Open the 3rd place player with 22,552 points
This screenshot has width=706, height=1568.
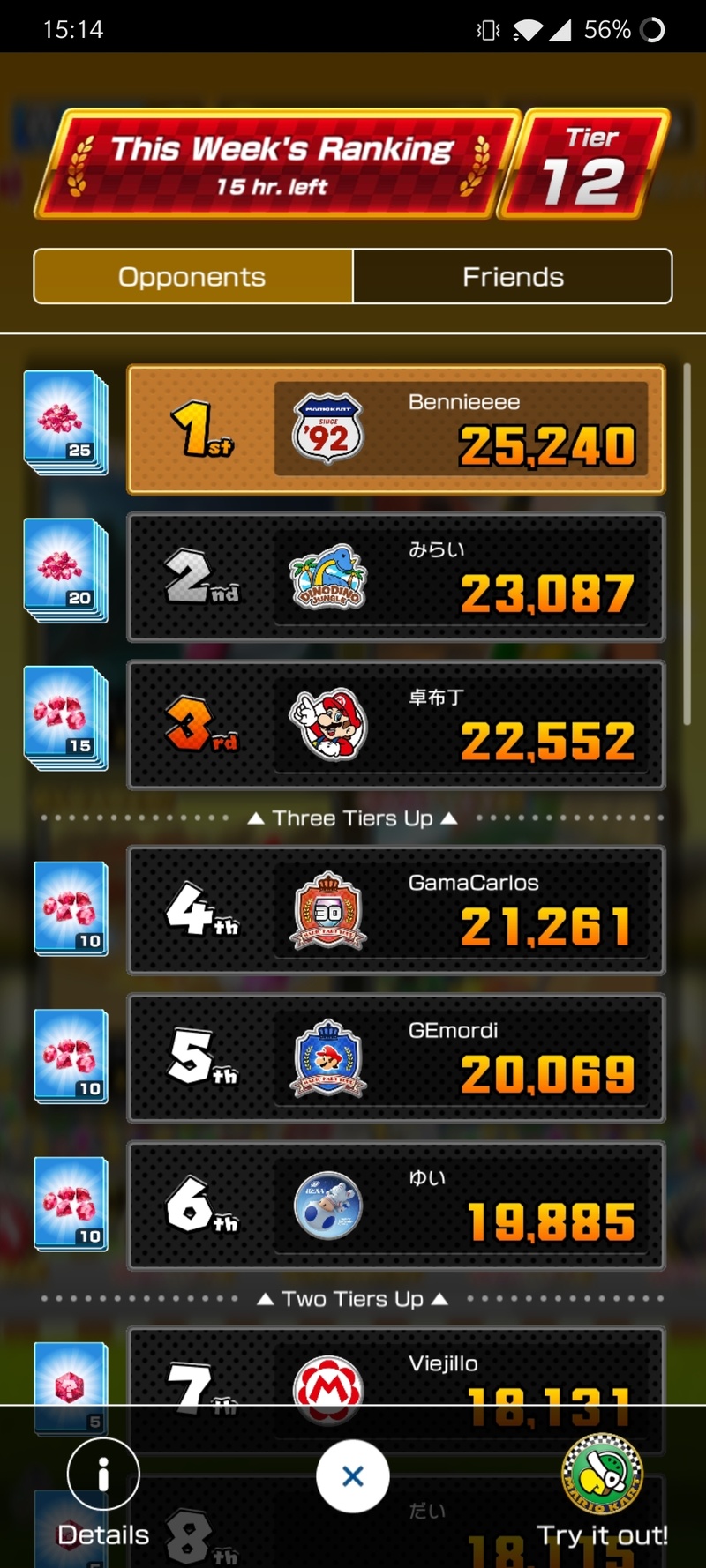pos(395,725)
